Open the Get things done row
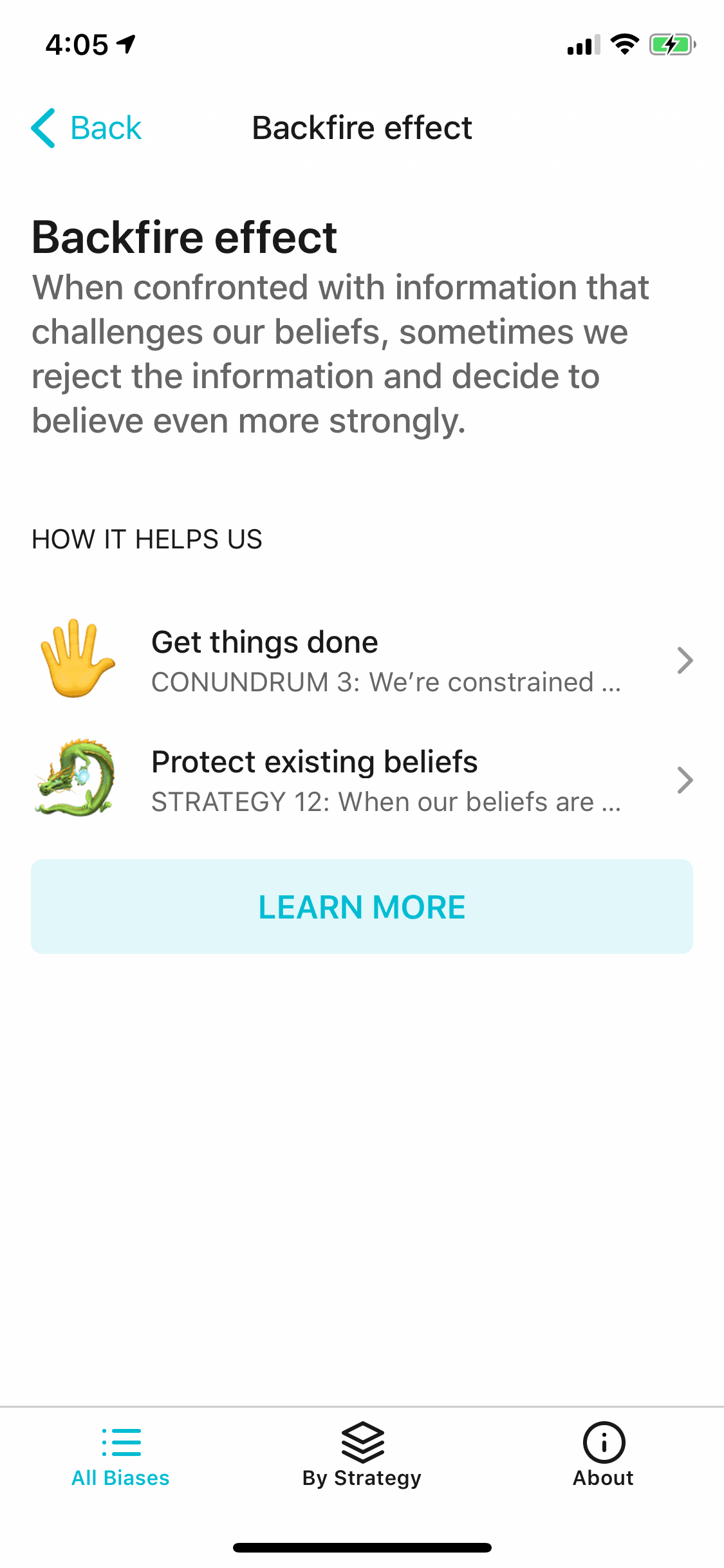The height and width of the screenshot is (1568, 724). (362, 660)
